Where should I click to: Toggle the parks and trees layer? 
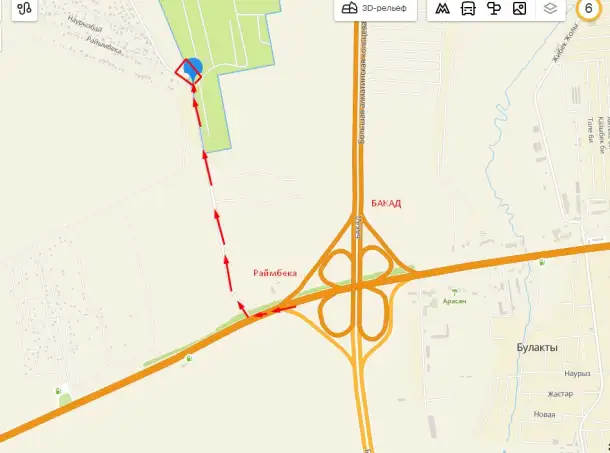coord(494,8)
